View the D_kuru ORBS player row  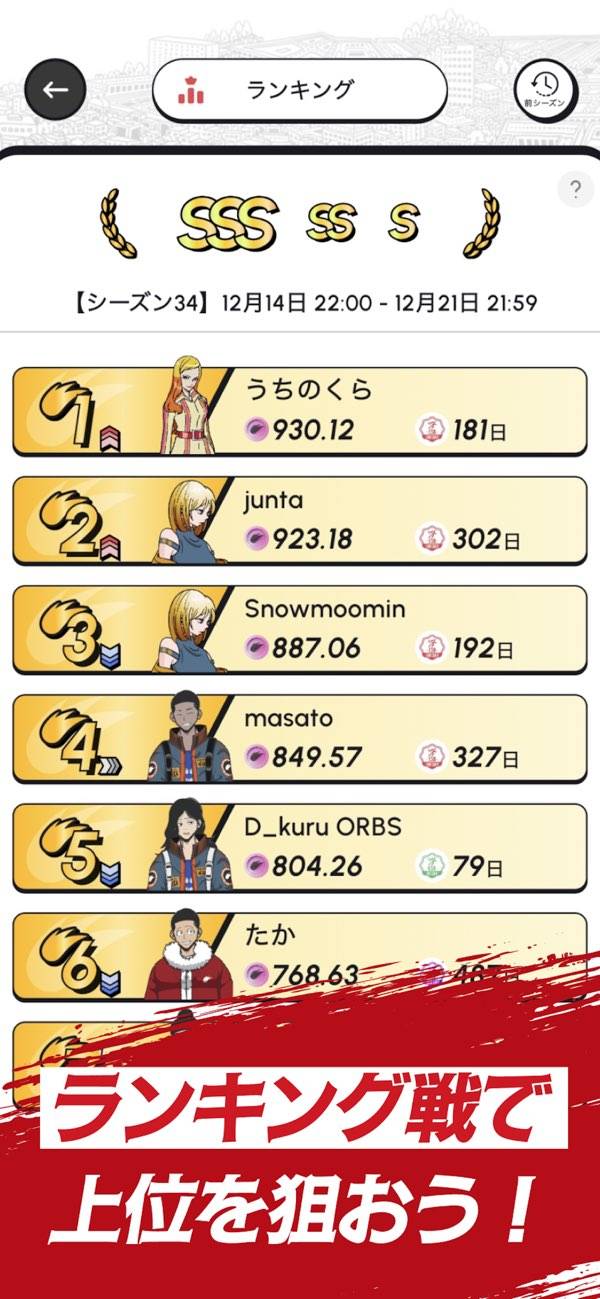click(300, 848)
